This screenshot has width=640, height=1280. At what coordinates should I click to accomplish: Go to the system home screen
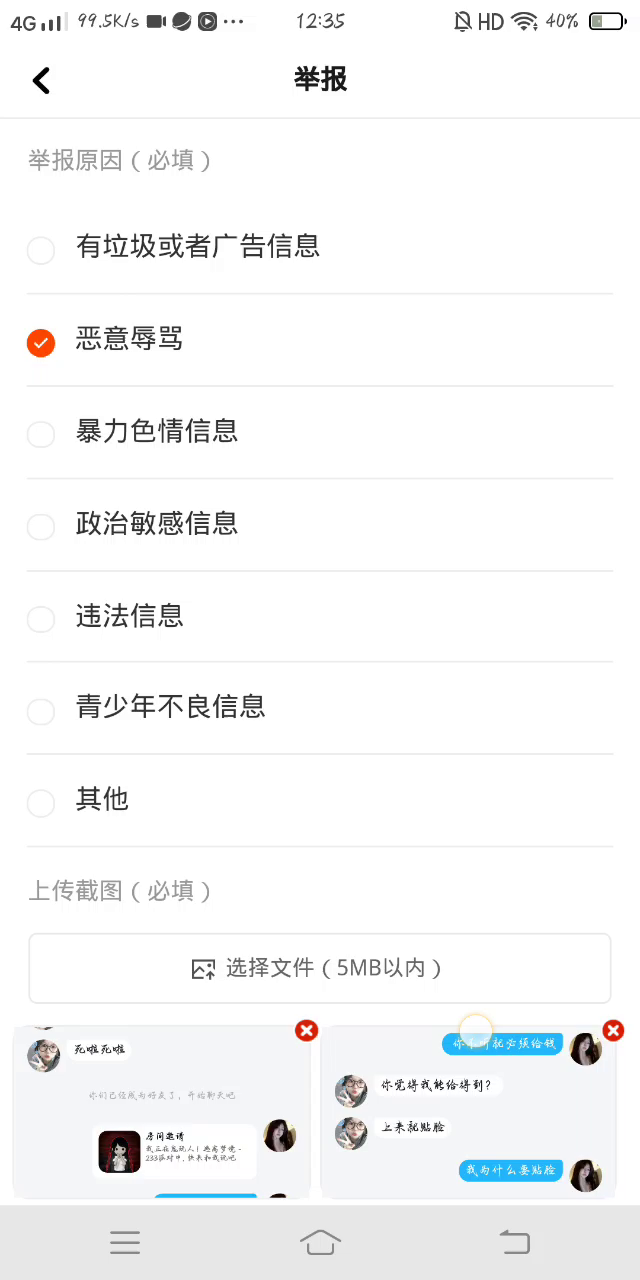click(320, 1242)
